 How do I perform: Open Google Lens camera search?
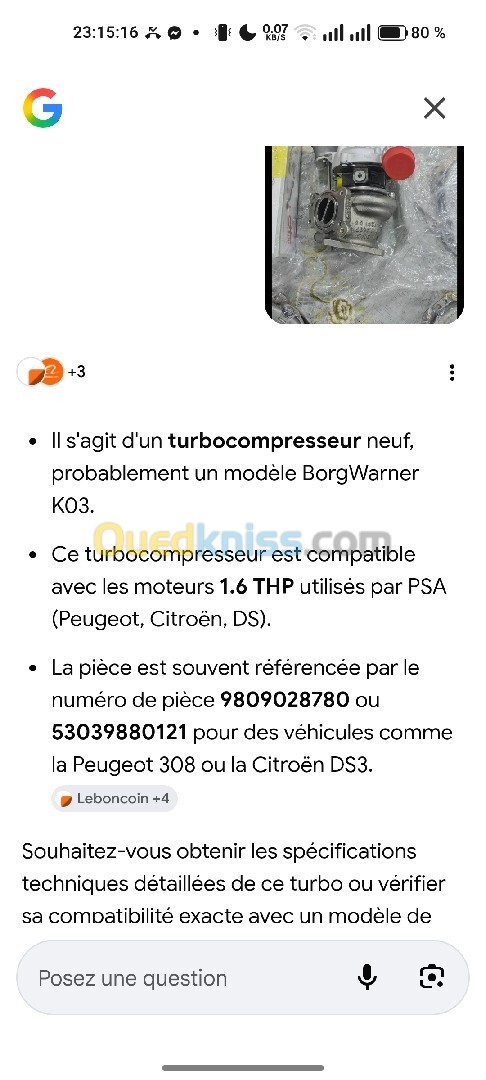click(432, 977)
